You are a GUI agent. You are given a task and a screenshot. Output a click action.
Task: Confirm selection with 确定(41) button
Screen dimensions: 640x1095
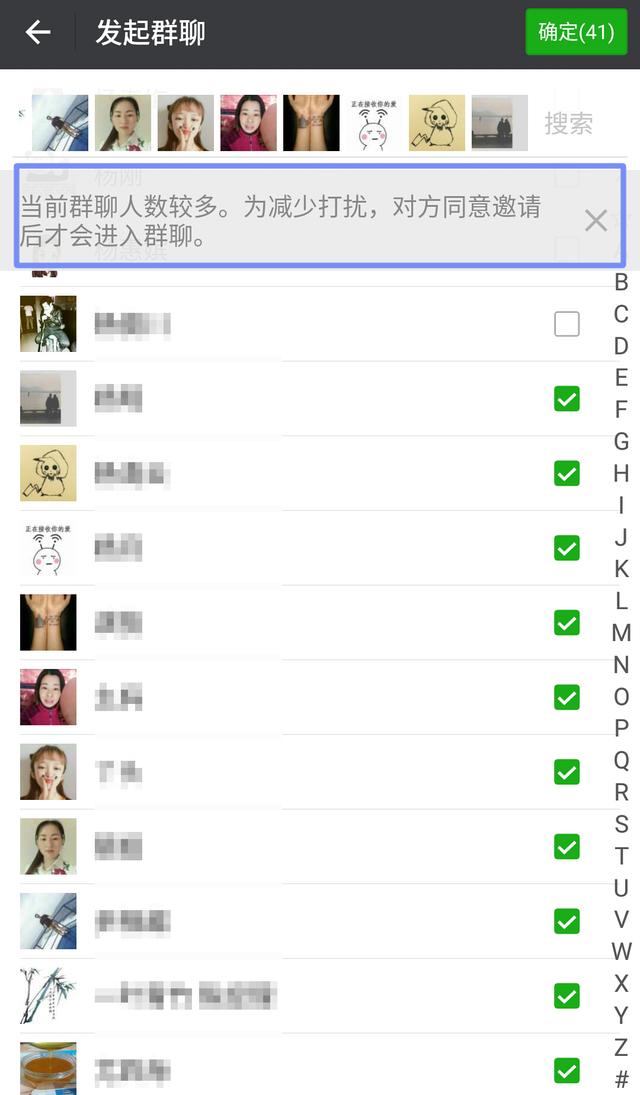[x=576, y=32]
